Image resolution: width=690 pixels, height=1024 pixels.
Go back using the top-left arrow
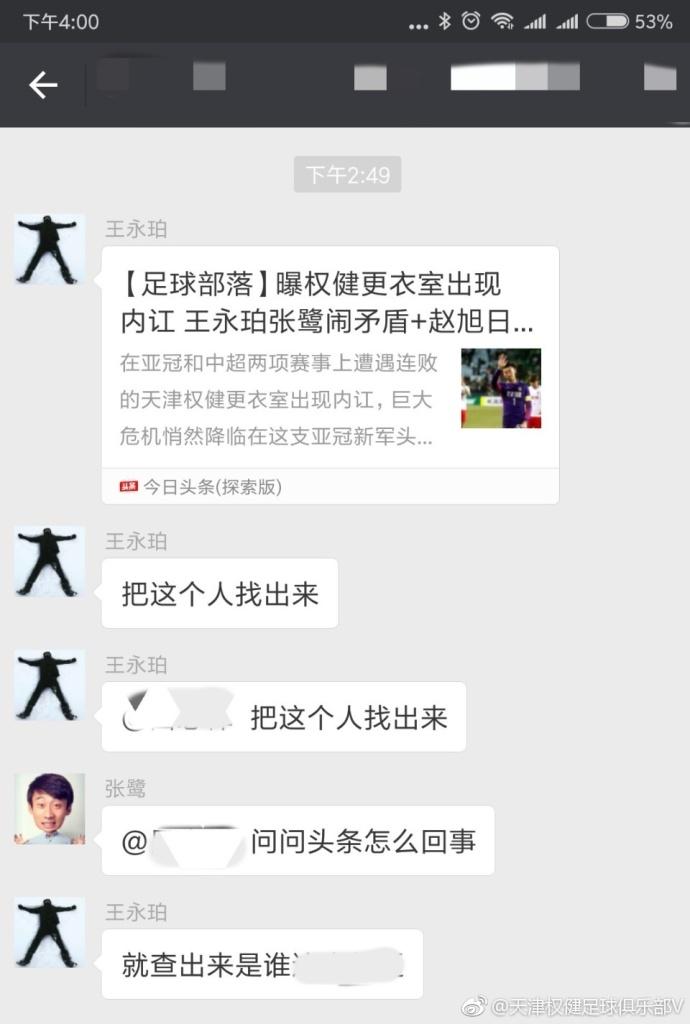[x=43, y=85]
